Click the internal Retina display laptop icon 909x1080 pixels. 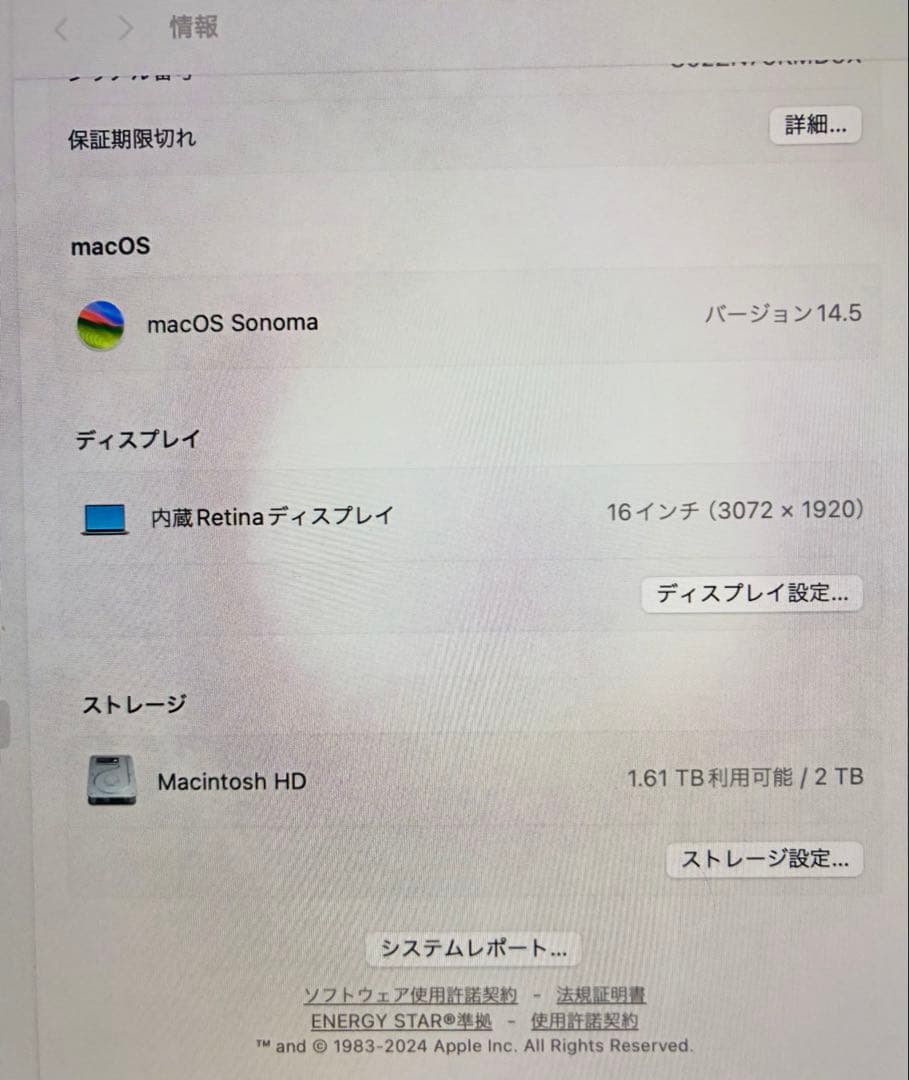pyautogui.click(x=107, y=519)
